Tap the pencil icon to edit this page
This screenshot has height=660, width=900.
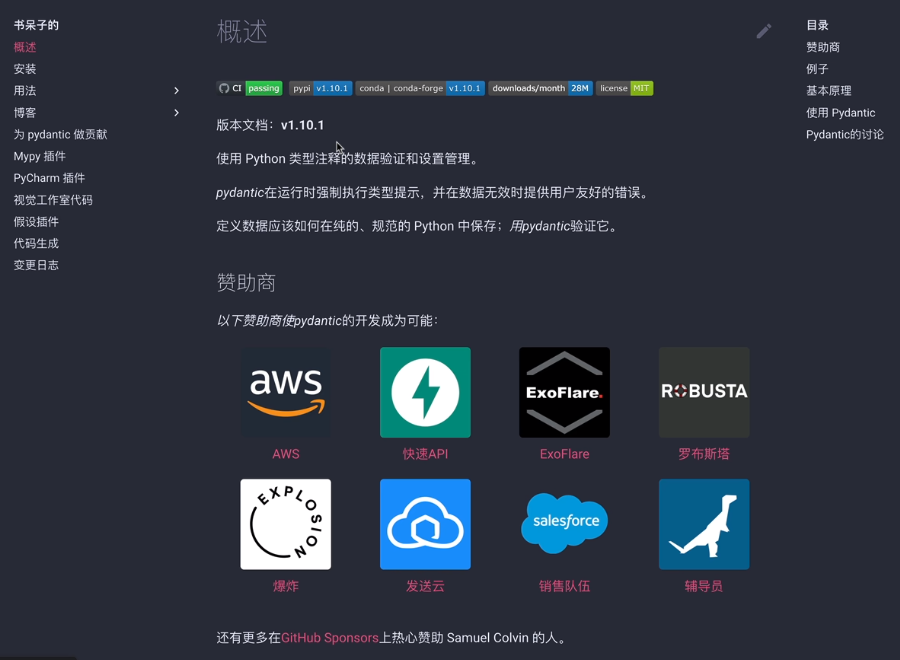764,31
